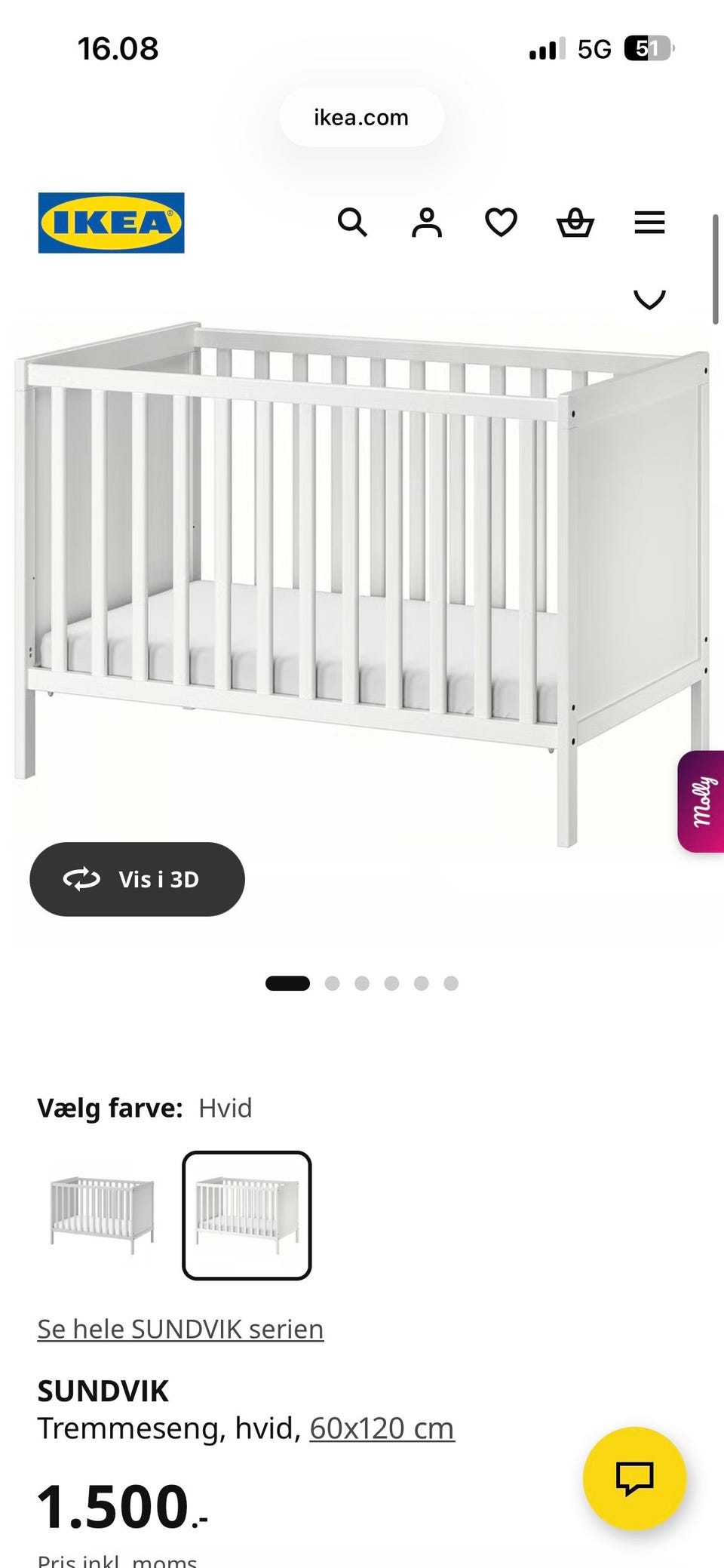Open the user account icon

(x=427, y=223)
